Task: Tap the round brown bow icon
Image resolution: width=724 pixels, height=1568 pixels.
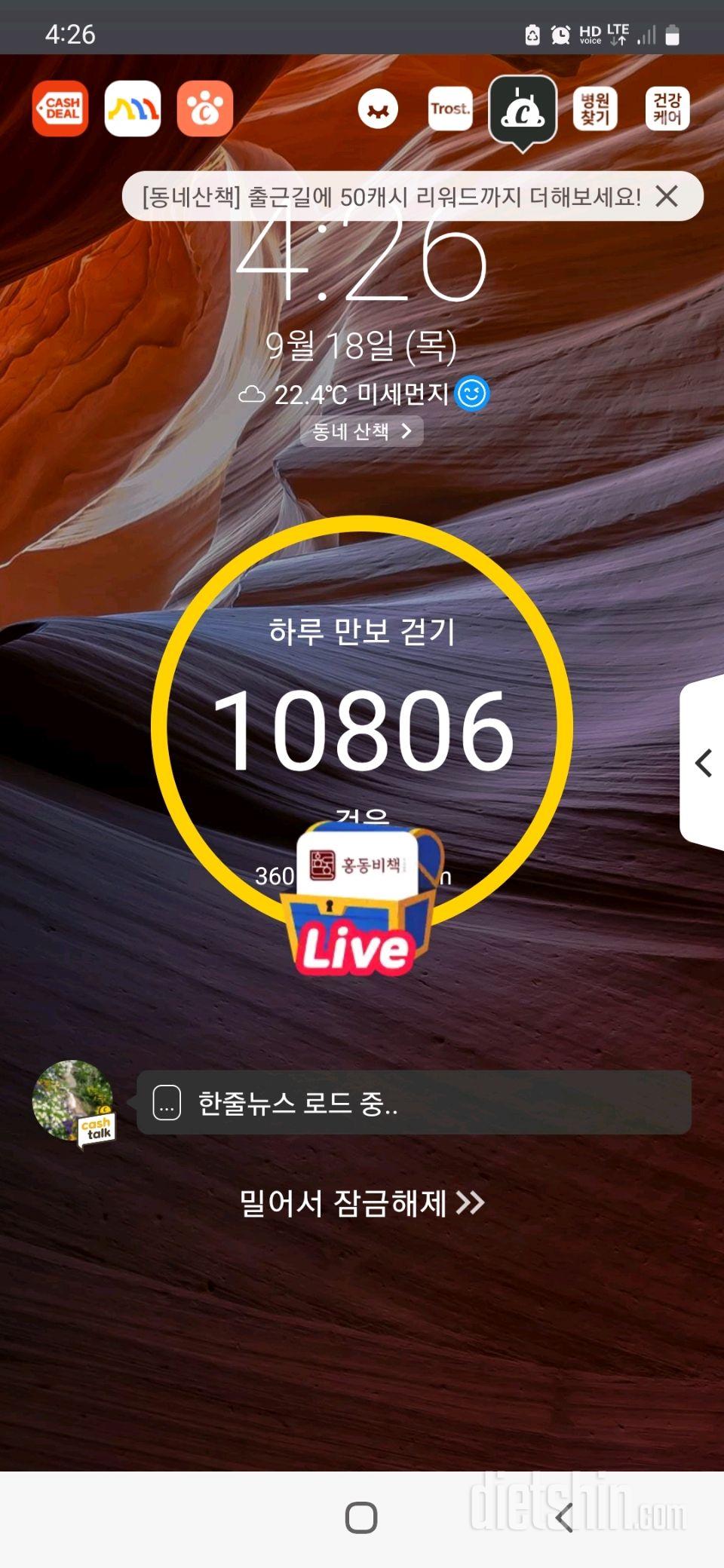Action: coord(378,109)
